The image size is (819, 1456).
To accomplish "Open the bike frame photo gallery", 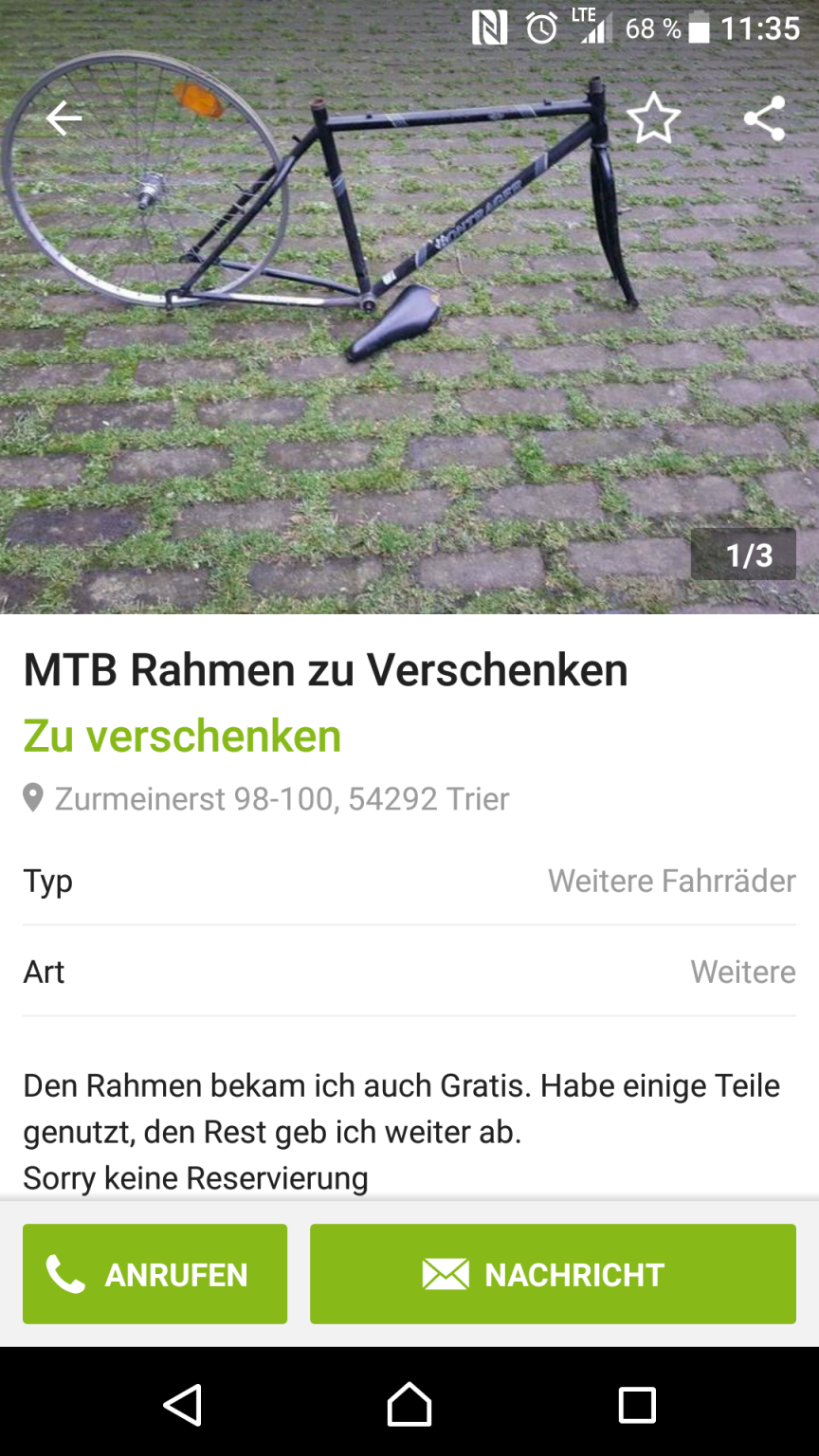I will point(409,360).
